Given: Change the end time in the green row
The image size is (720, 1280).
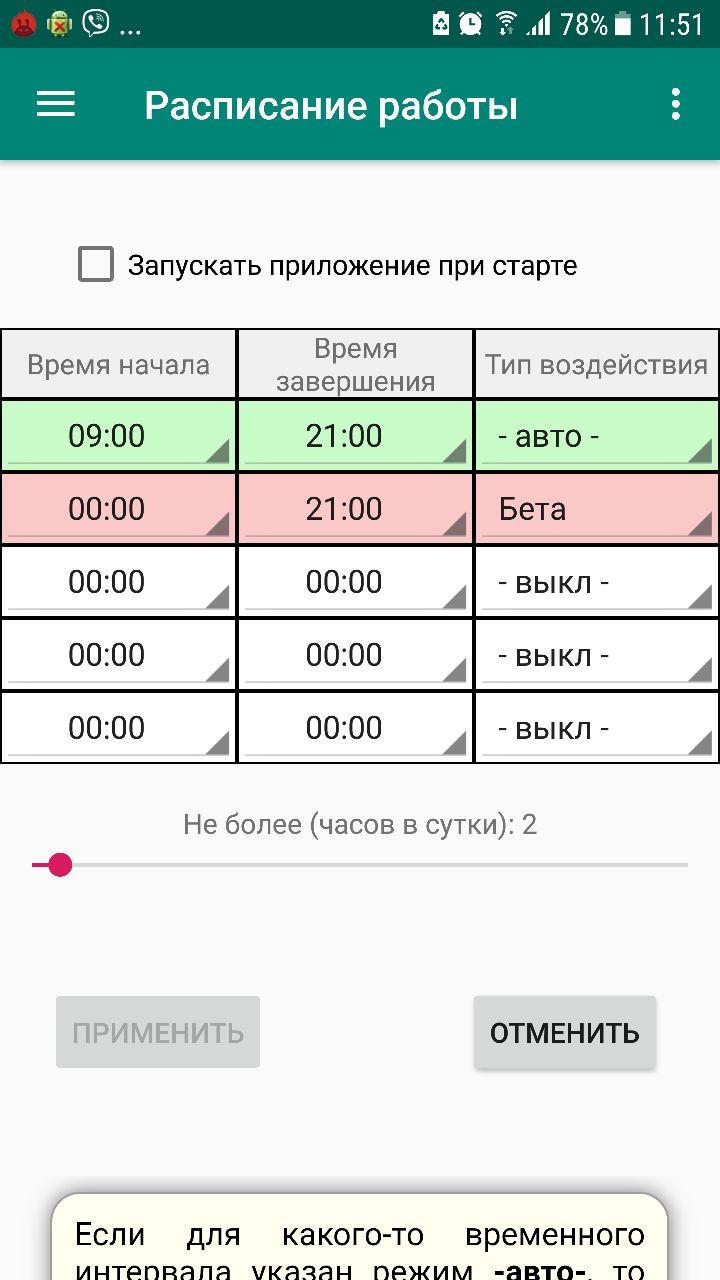Looking at the screenshot, I should click(355, 436).
